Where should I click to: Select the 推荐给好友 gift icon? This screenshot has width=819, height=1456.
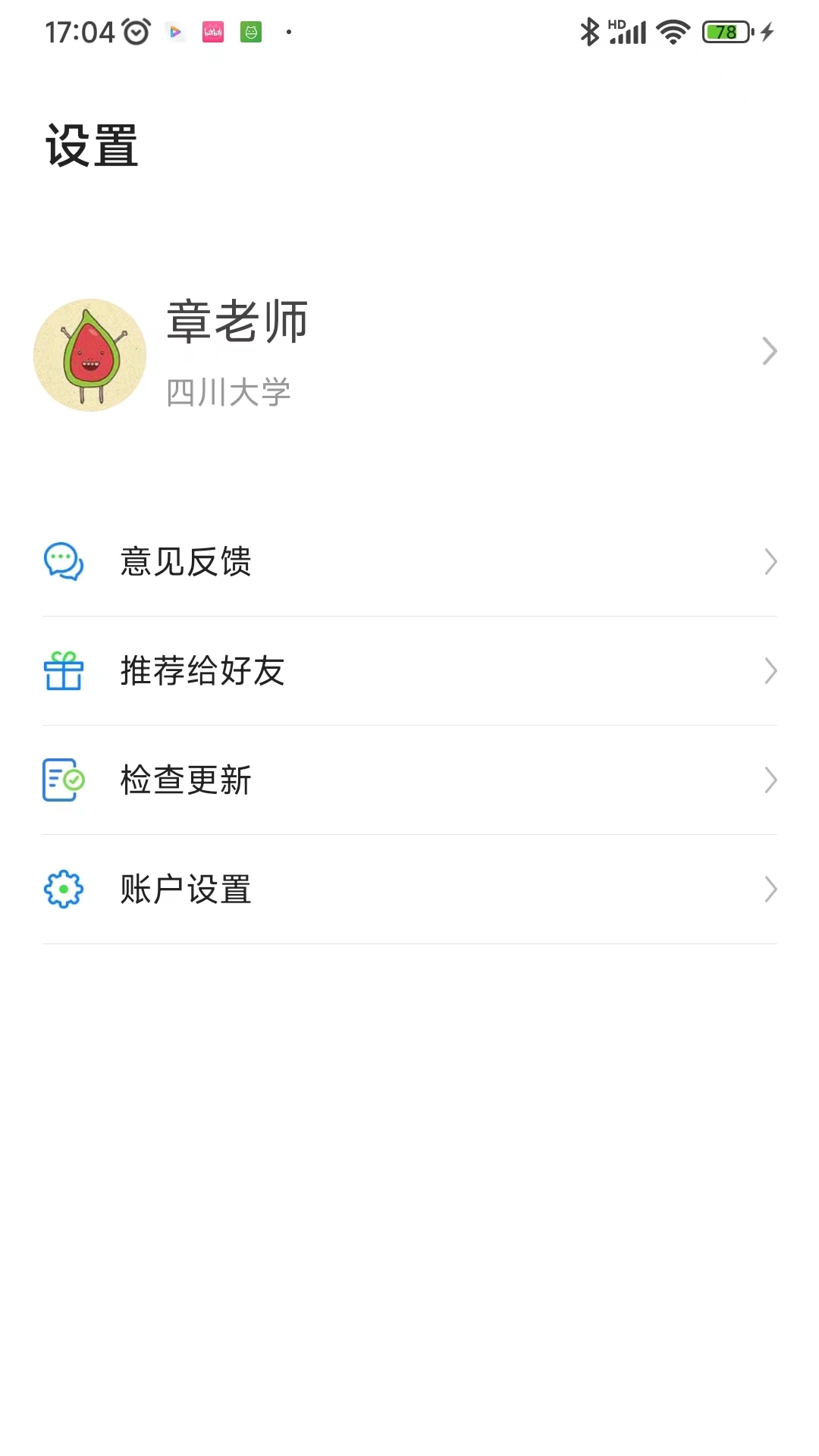63,671
